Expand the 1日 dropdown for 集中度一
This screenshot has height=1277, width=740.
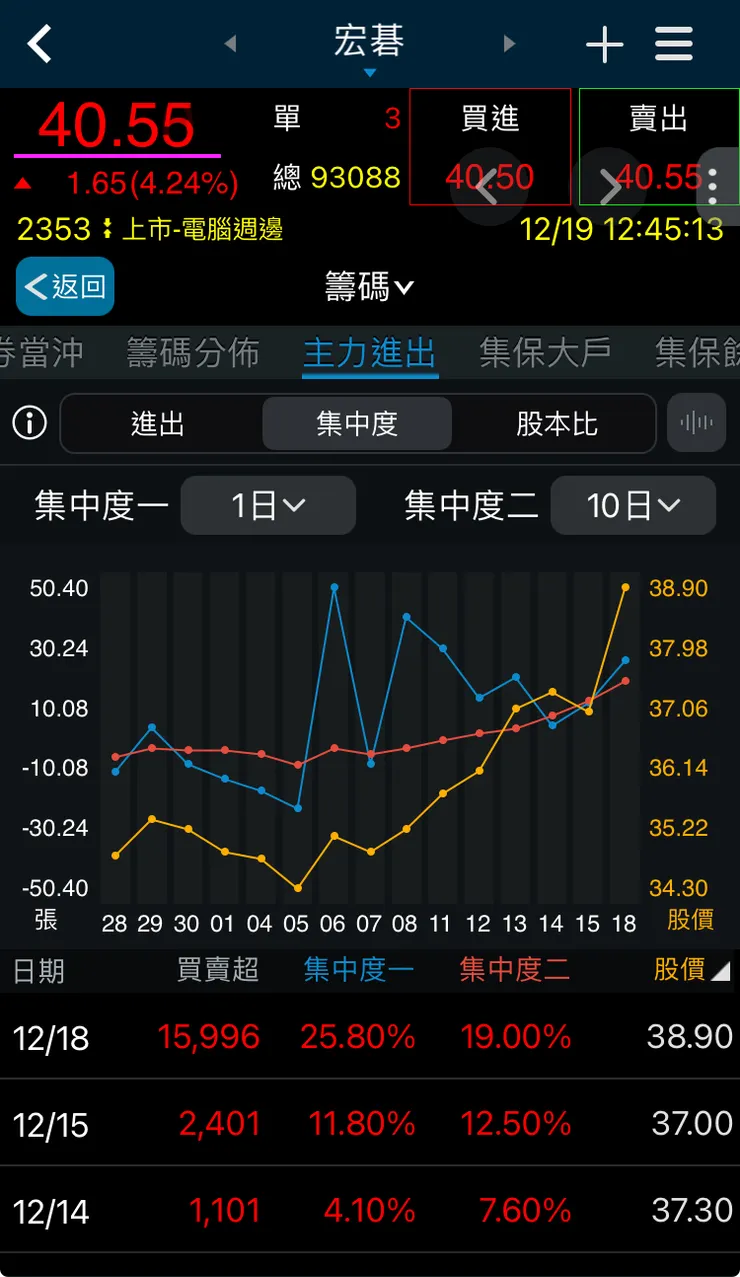[x=268, y=505]
